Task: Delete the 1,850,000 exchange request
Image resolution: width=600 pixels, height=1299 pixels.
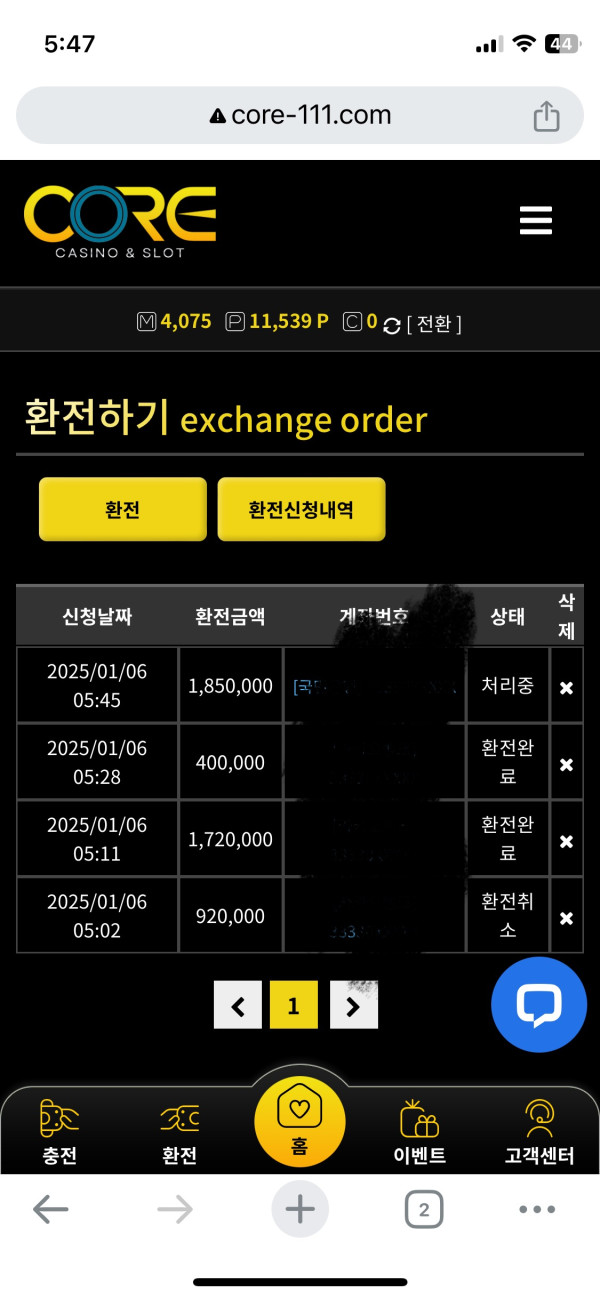Action: (x=566, y=688)
